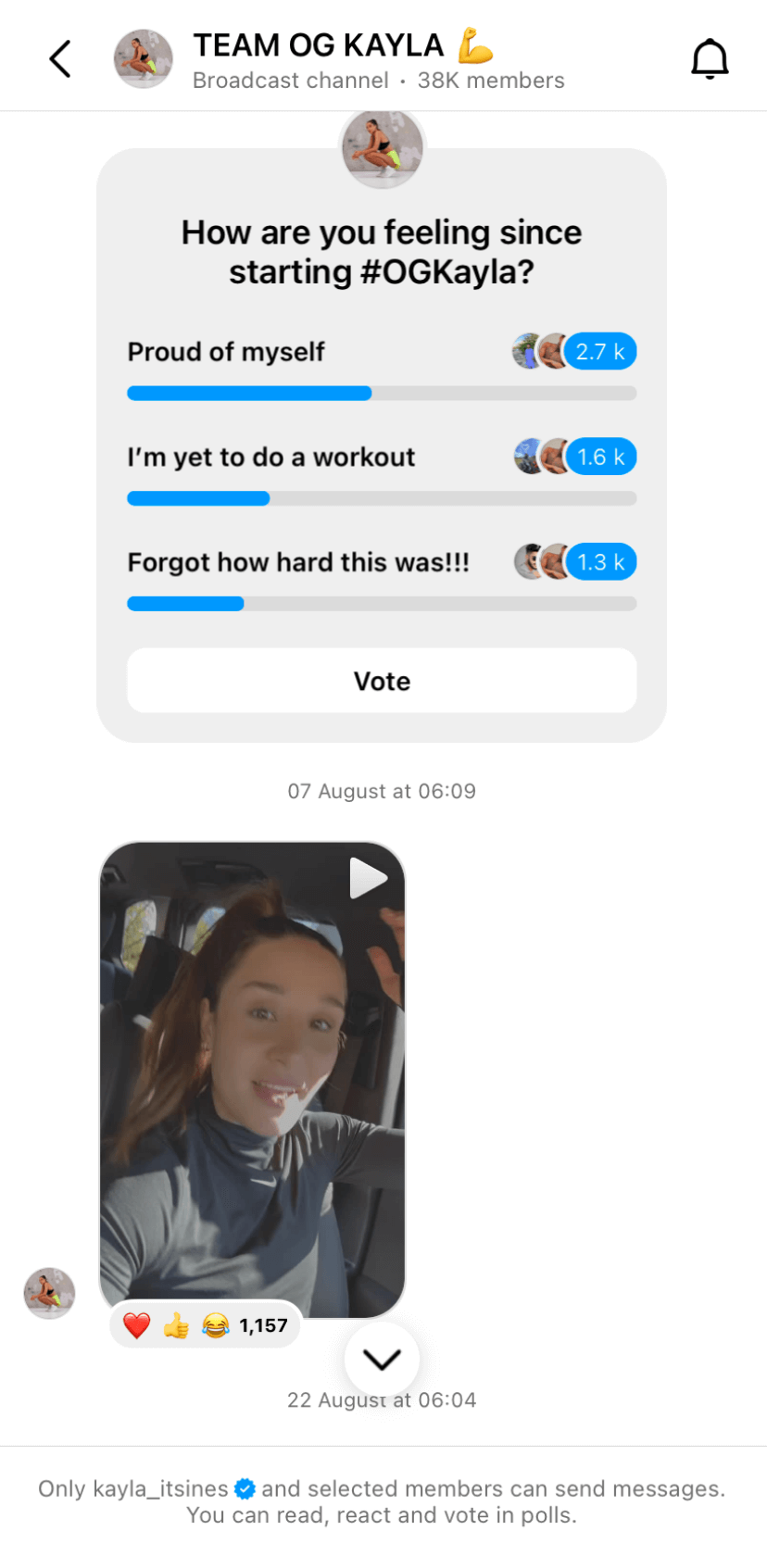Viewport: 767px width, 1568px height.
Task: Choose 'I'm yet to do a workout'
Action: coord(270,458)
